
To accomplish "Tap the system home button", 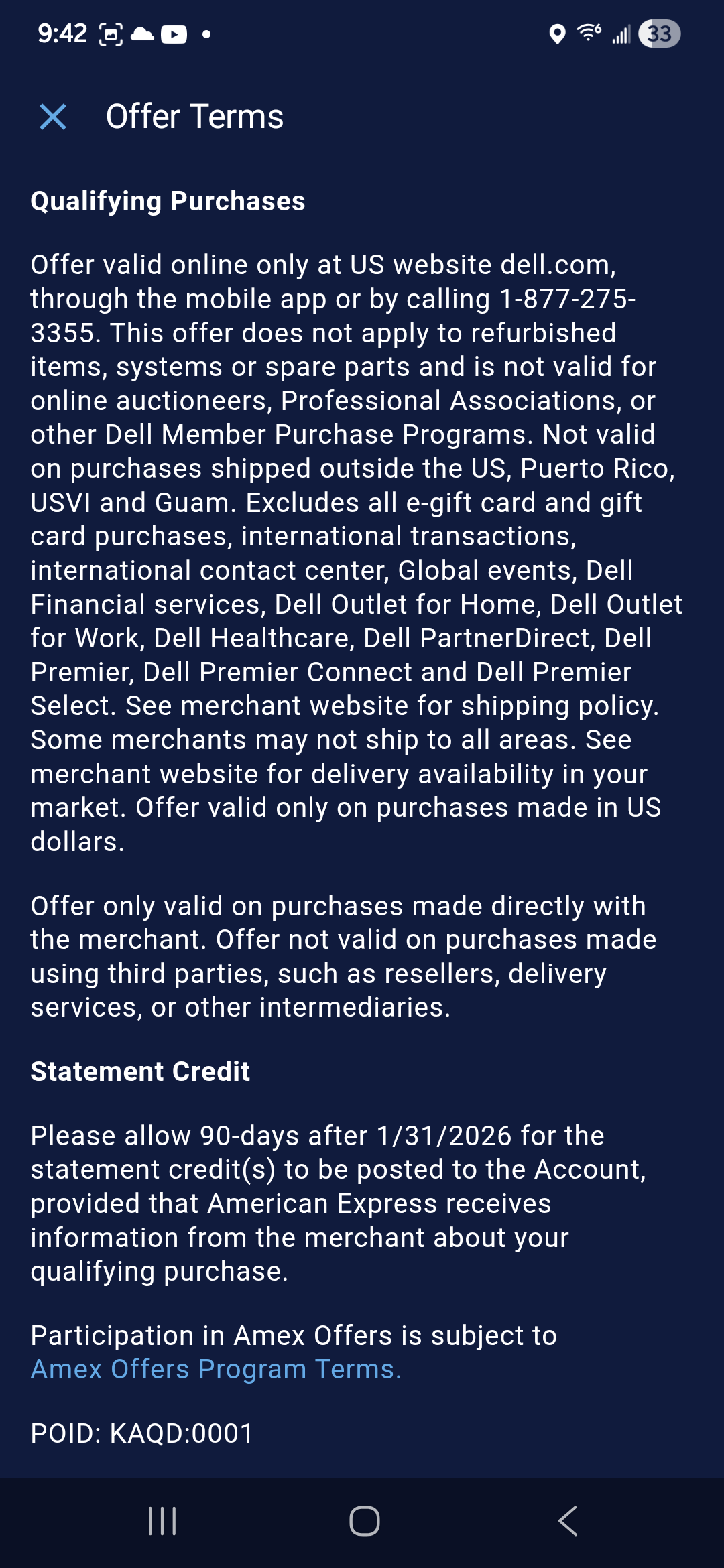I will pyautogui.click(x=364, y=1521).
